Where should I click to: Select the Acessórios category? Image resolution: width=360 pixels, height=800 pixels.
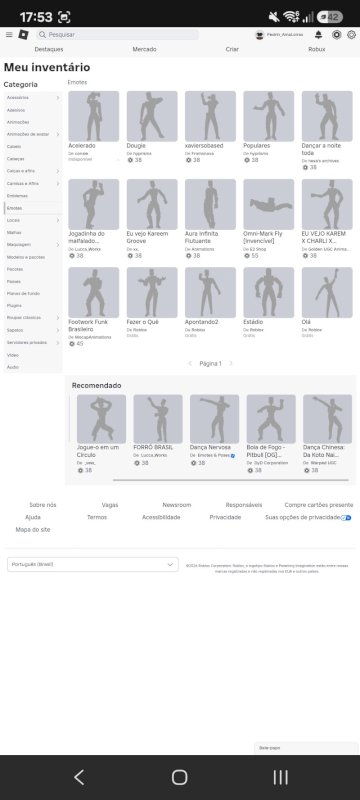[x=33, y=97]
